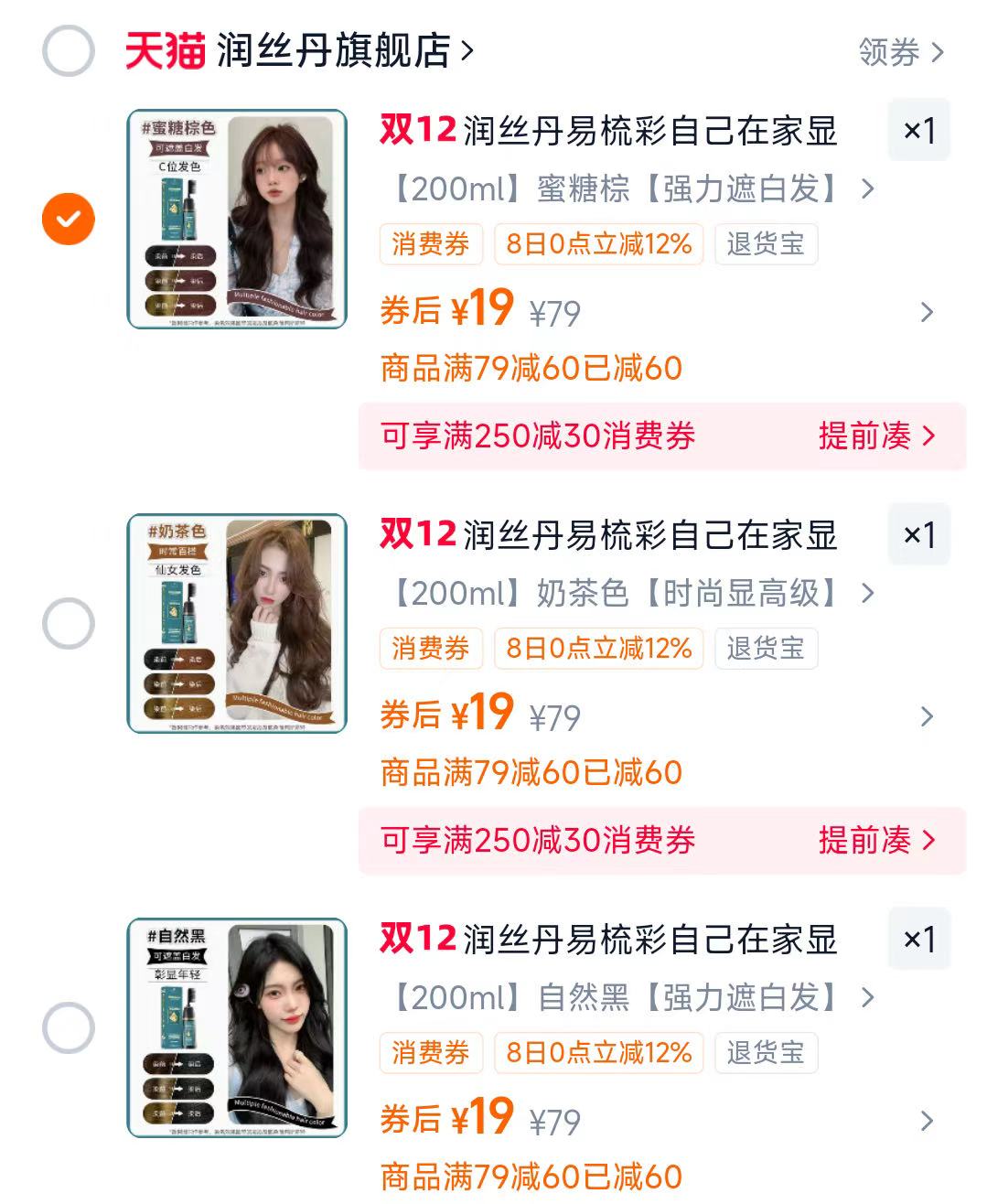View the 蜜糖棕 product thumbnail
This screenshot has width=987, height=1204.
click(241, 220)
